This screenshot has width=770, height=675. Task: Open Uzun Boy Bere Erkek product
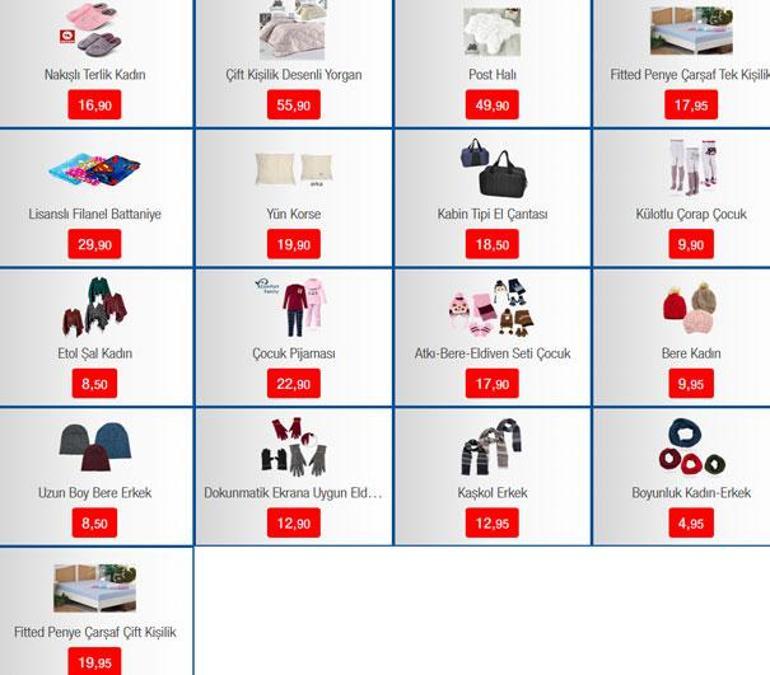[x=95, y=477]
